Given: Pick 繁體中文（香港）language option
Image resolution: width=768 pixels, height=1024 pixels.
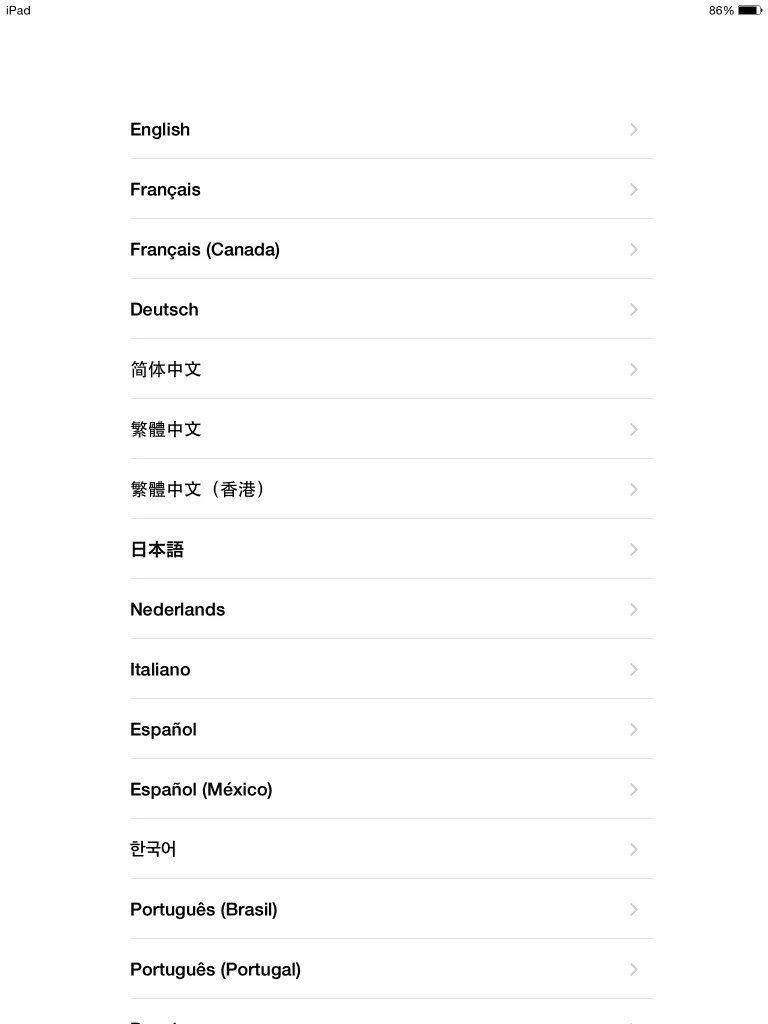Looking at the screenshot, I should [199, 489].
